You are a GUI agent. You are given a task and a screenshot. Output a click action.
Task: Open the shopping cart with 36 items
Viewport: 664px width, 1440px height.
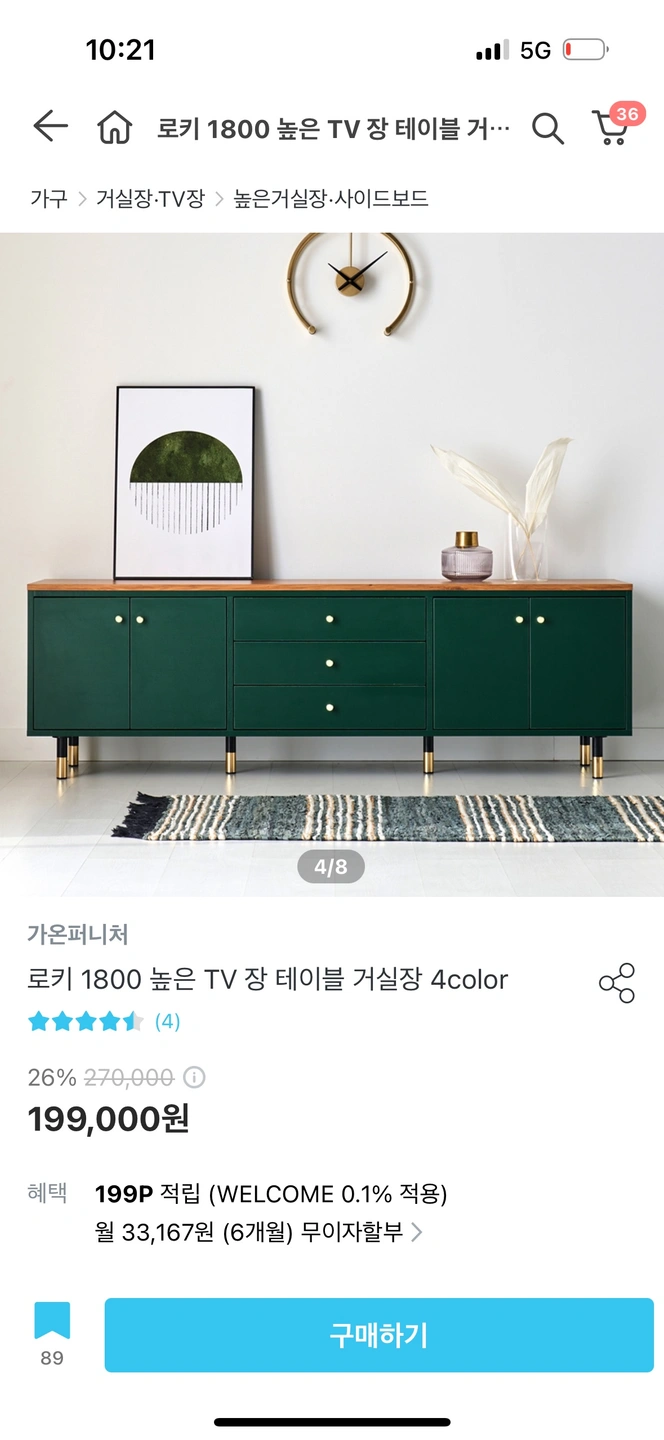(611, 129)
